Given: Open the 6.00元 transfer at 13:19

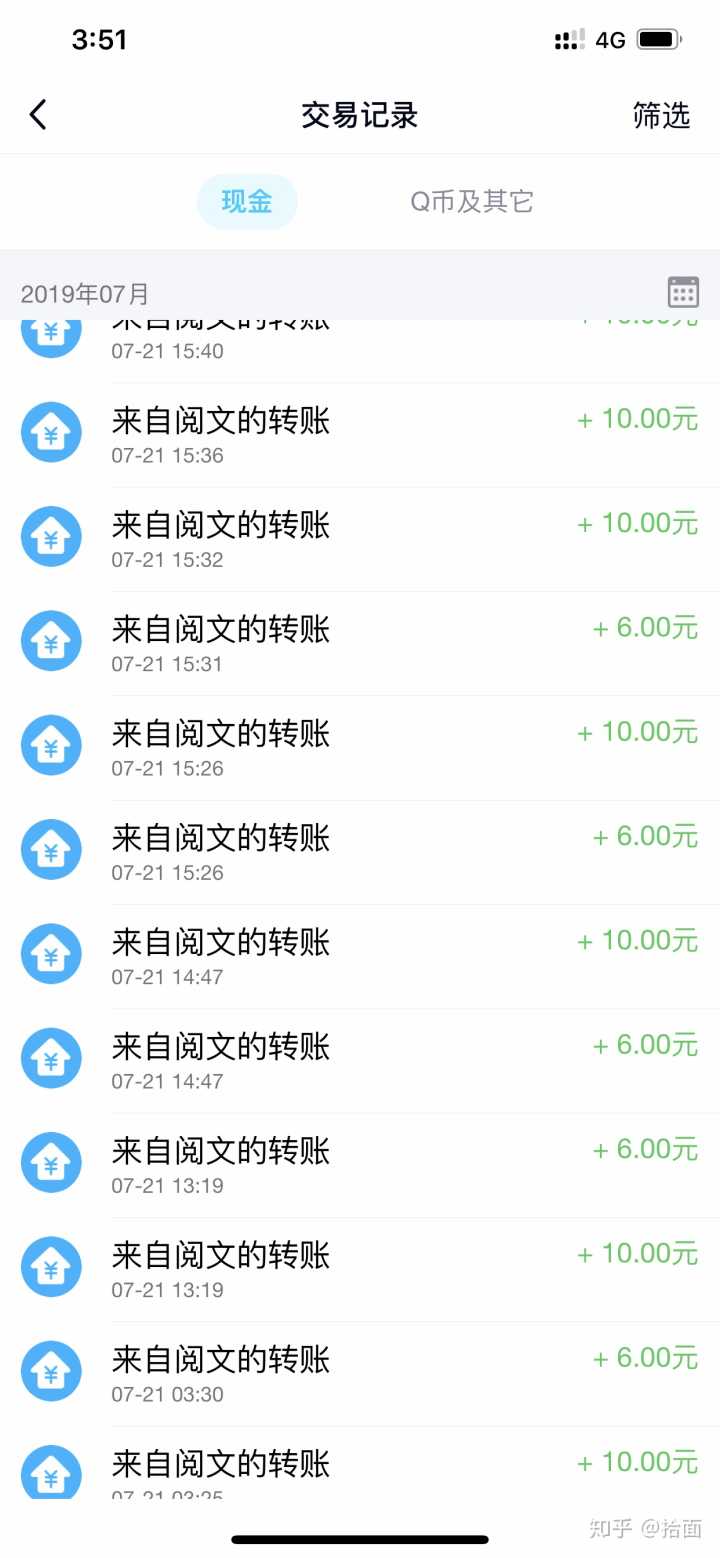Looking at the screenshot, I should point(360,1165).
